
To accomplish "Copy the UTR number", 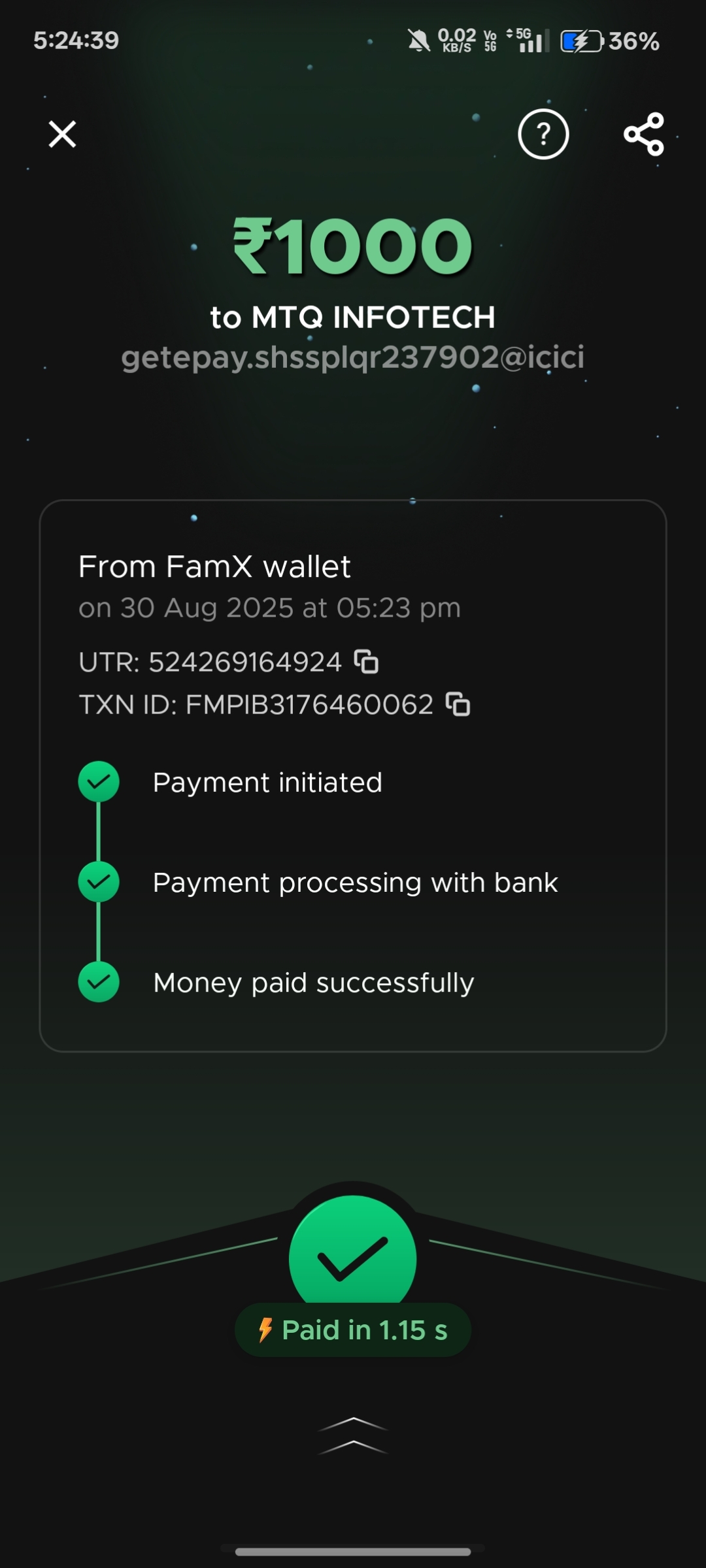I will (x=366, y=662).
